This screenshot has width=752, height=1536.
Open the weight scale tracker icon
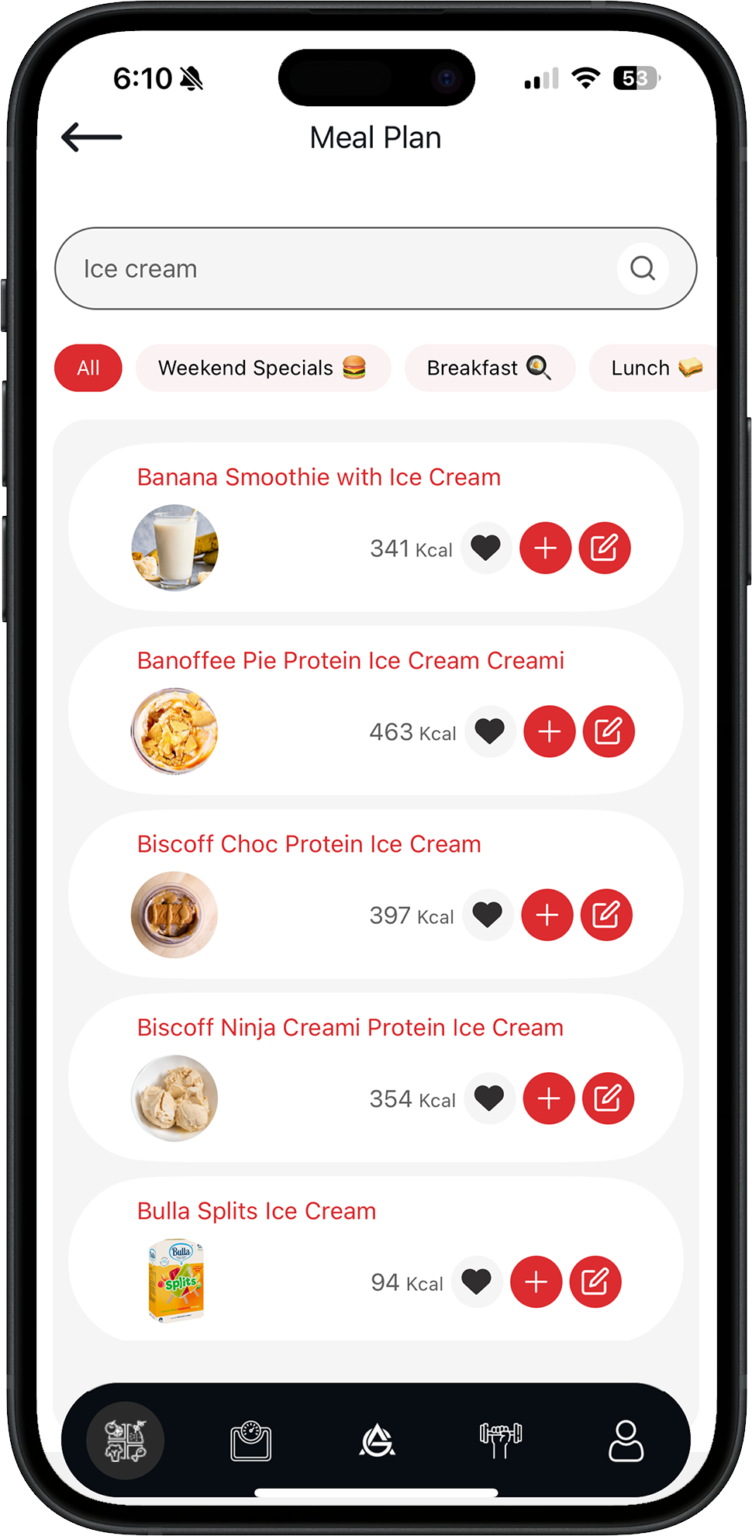point(250,1440)
